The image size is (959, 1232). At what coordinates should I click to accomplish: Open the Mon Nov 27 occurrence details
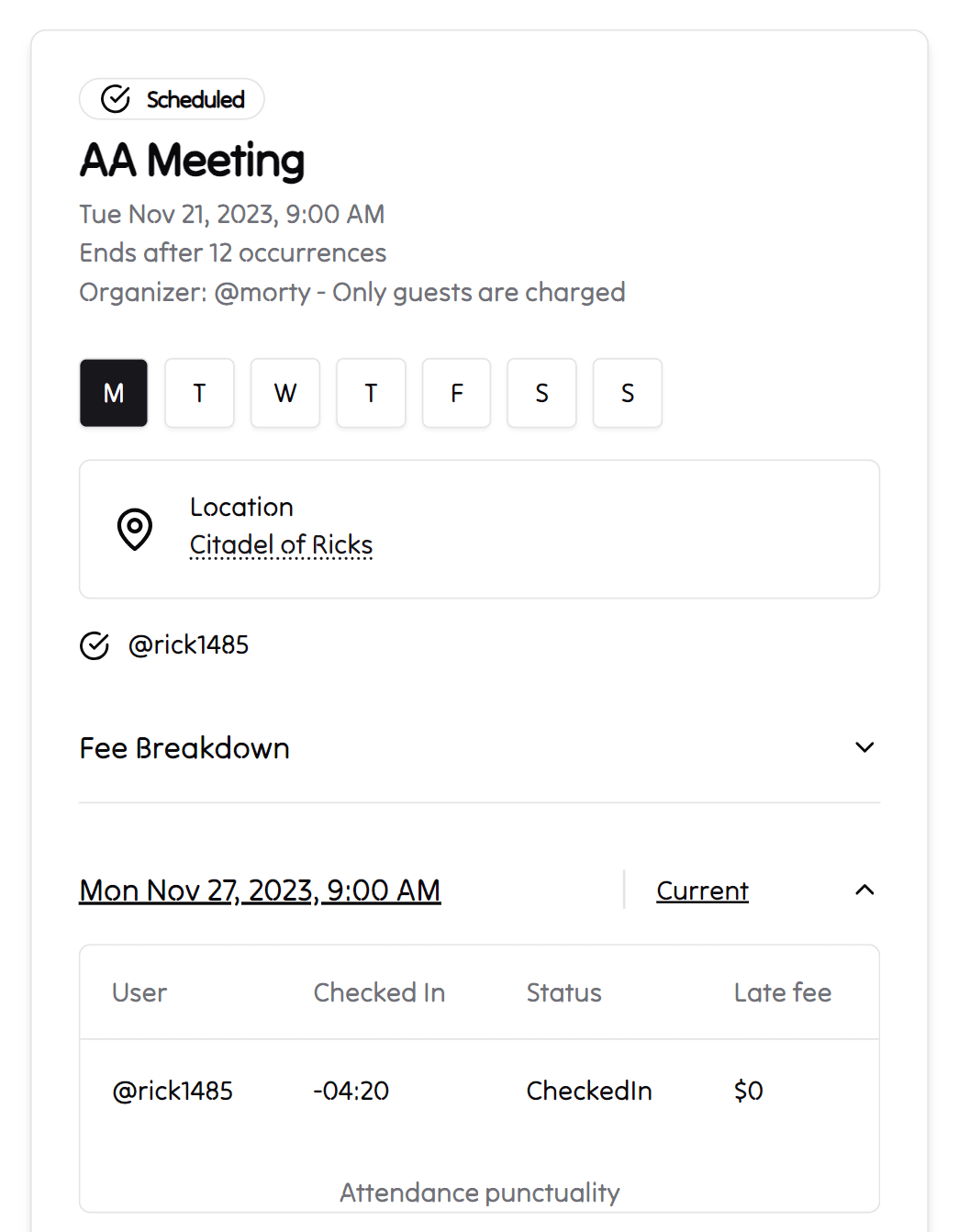click(x=260, y=890)
